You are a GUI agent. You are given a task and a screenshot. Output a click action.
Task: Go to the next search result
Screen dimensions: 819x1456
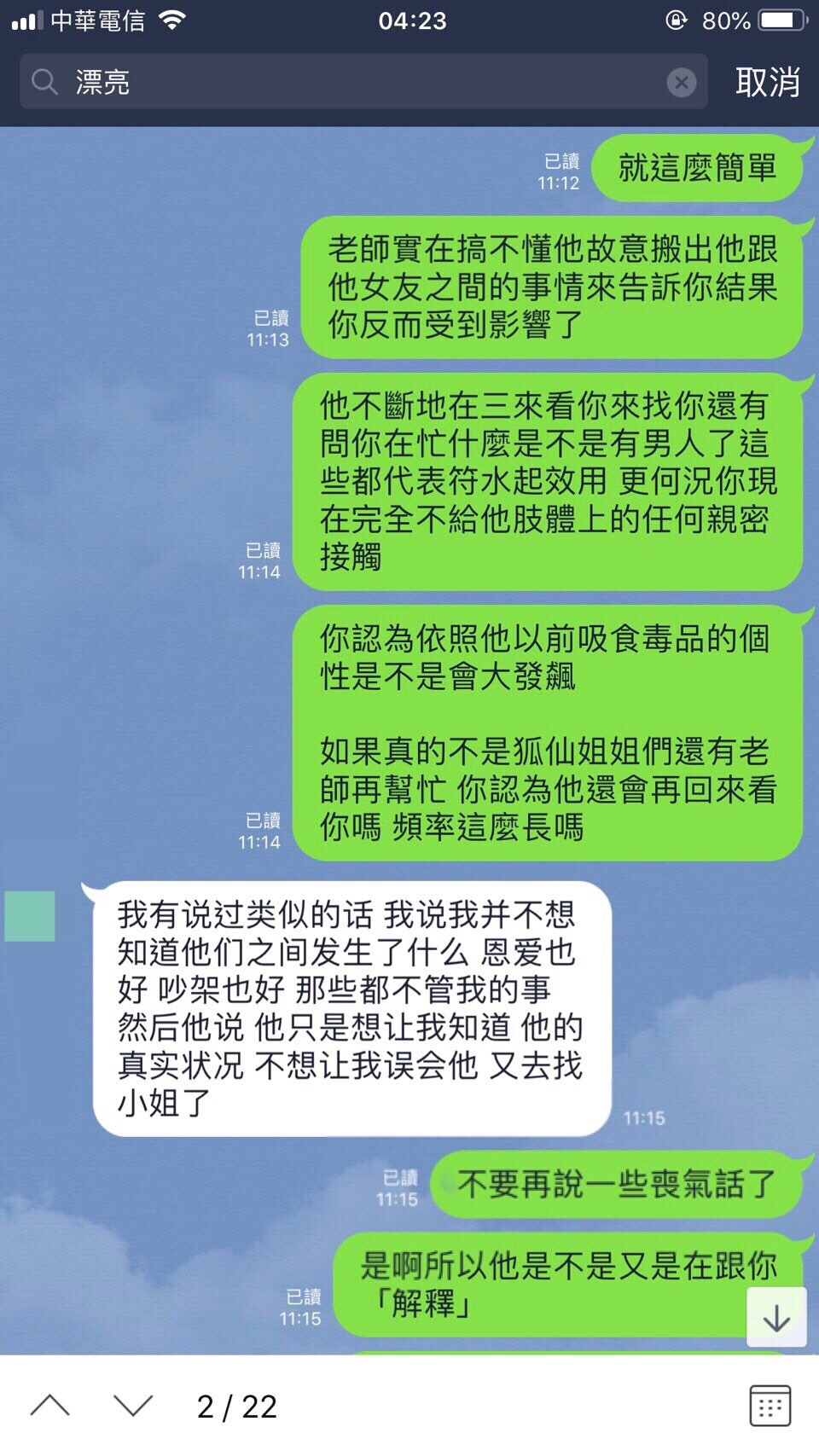point(133,1406)
